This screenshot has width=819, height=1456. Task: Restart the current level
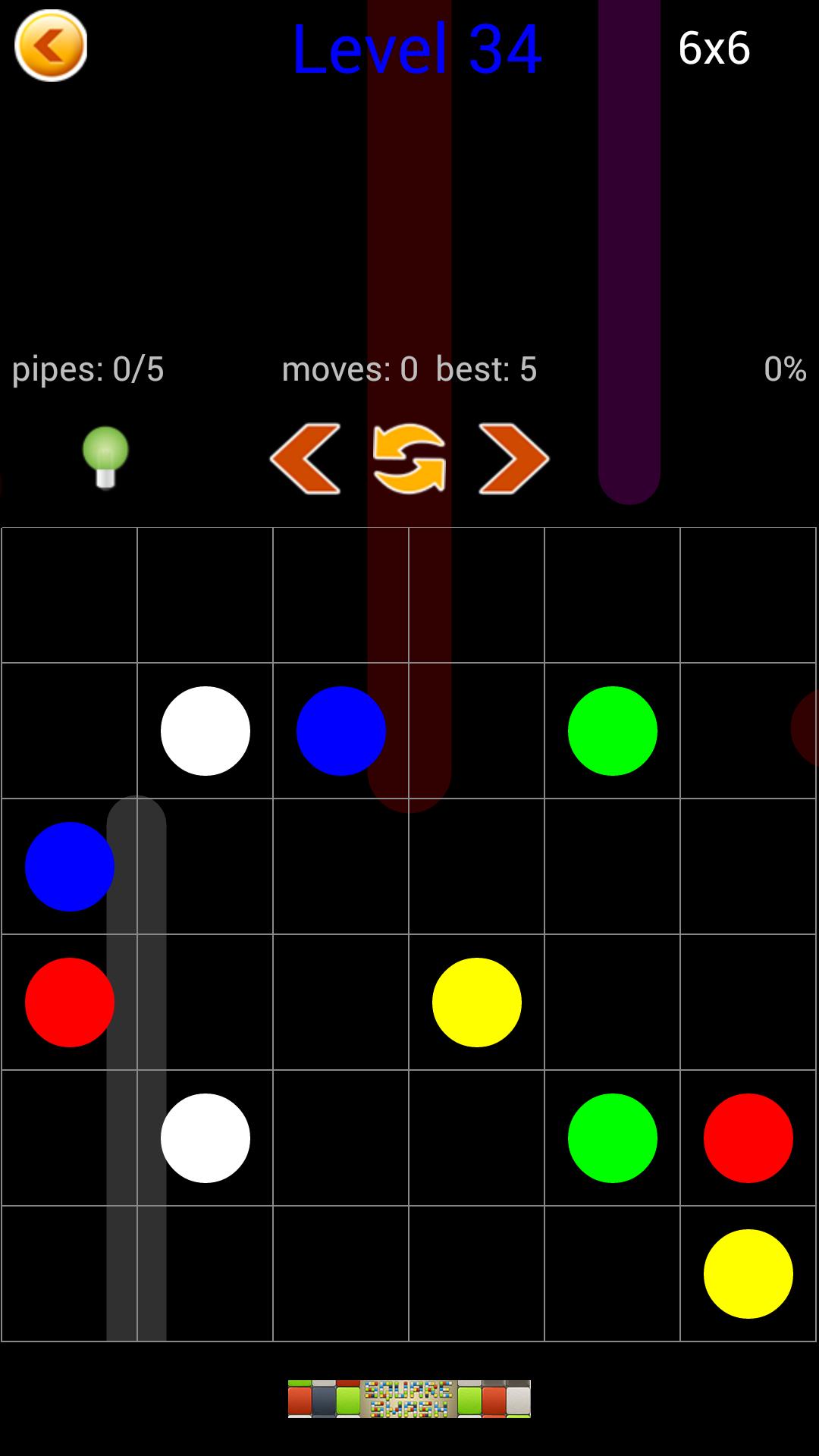(x=409, y=459)
